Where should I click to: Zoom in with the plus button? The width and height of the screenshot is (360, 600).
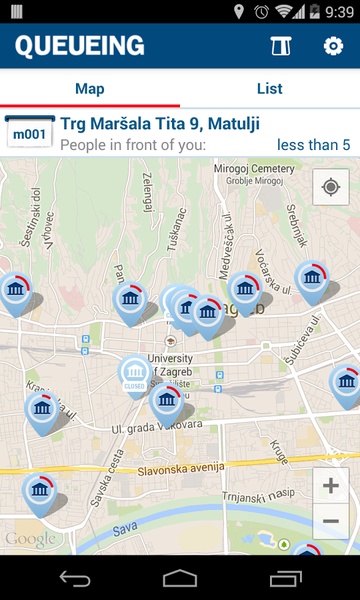tap(331, 486)
